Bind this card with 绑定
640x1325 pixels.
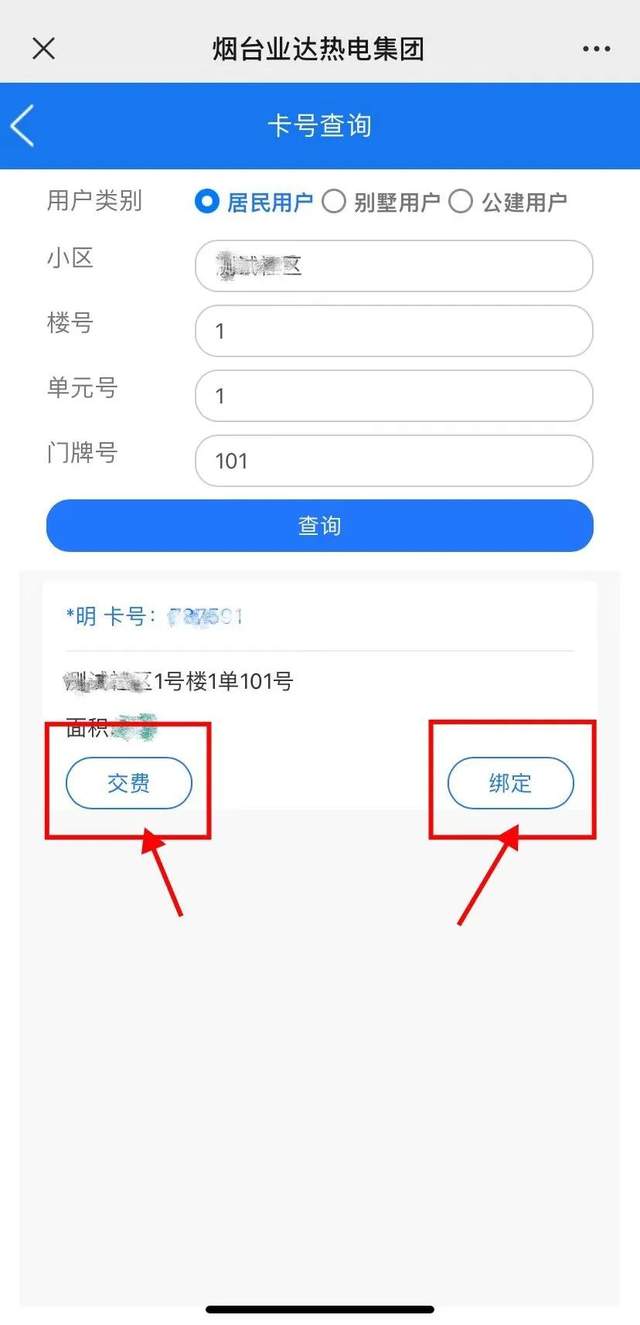[511, 783]
